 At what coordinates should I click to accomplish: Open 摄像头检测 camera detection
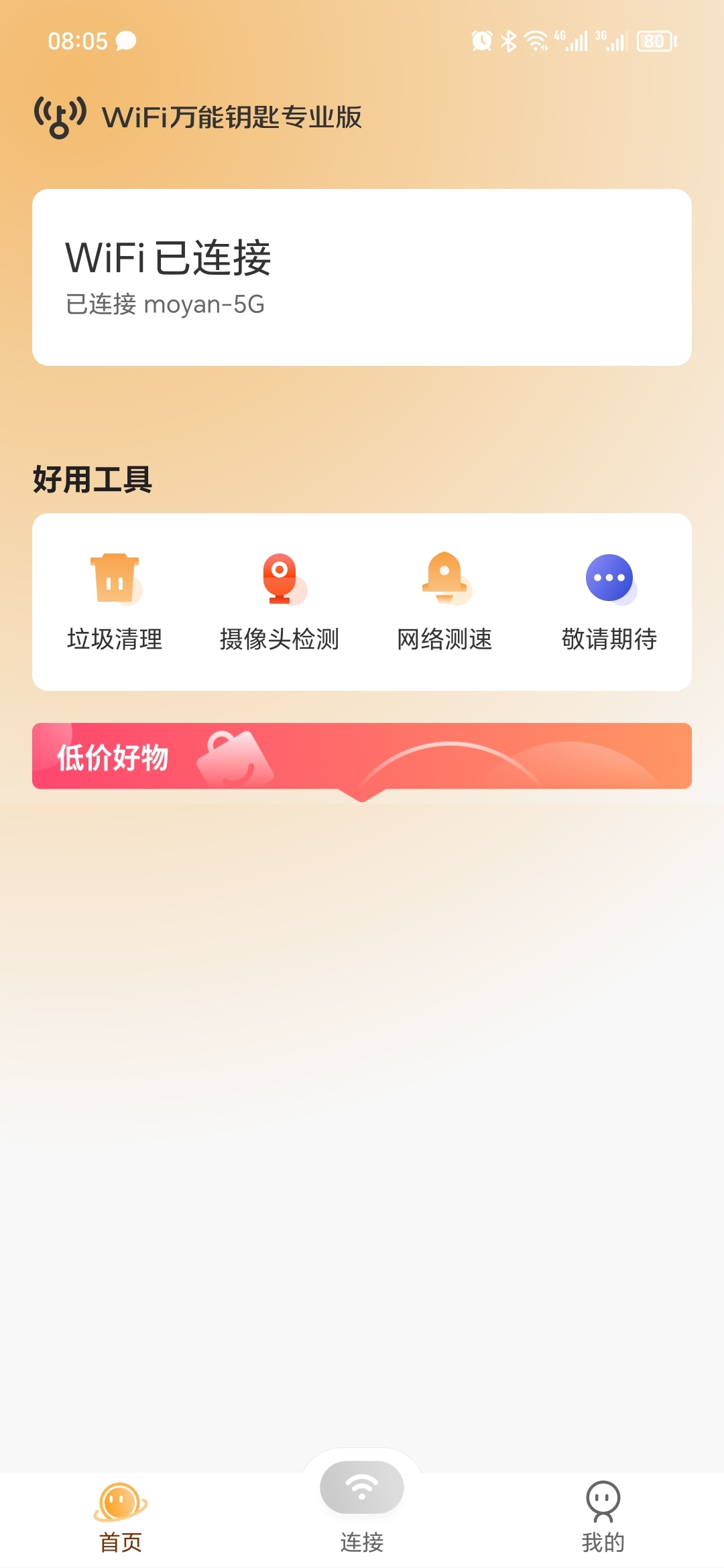[280, 601]
